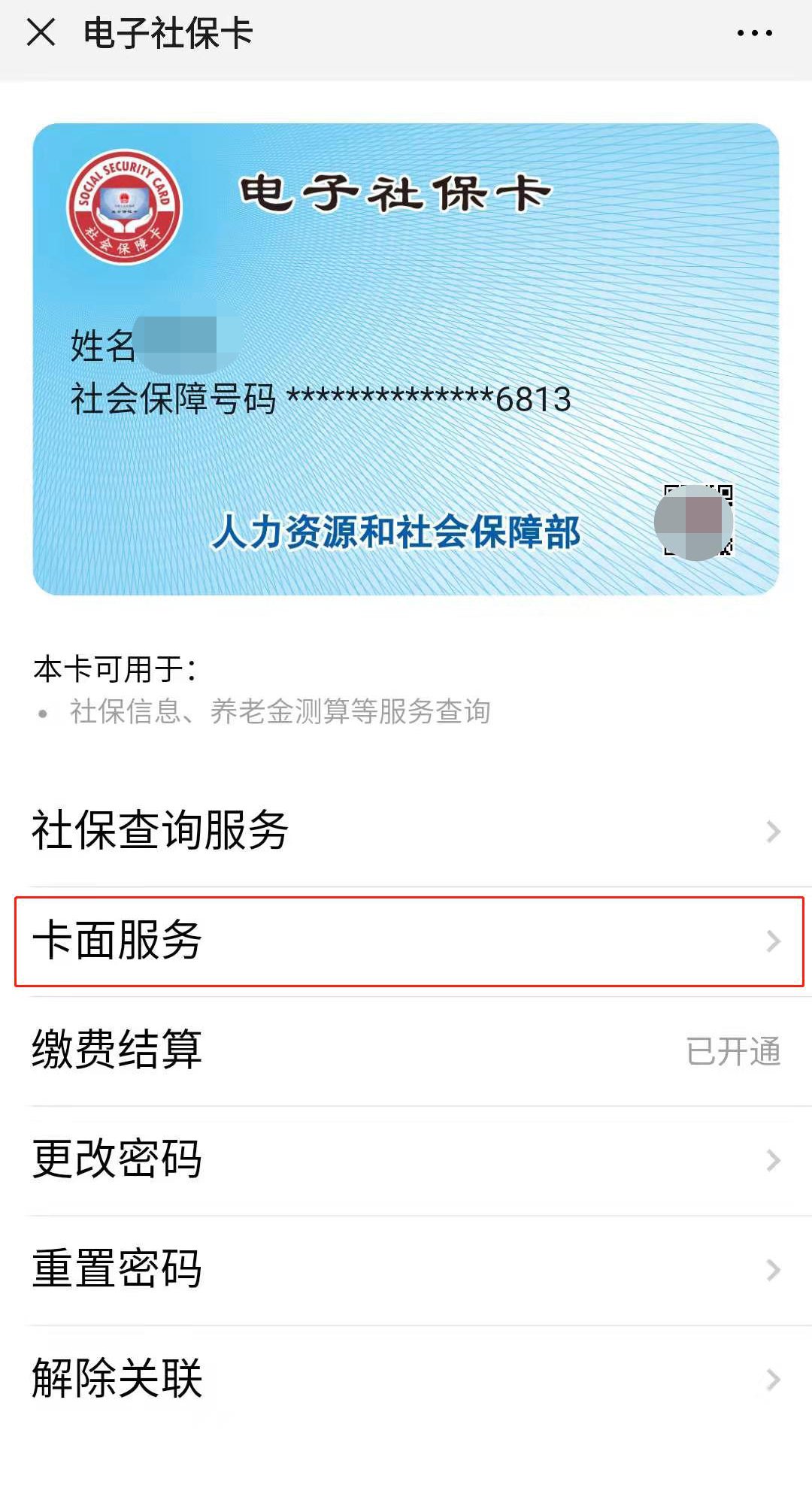This screenshot has height=1512, width=812.
Task: Open the three-dot overflow menu
Action: click(754, 33)
